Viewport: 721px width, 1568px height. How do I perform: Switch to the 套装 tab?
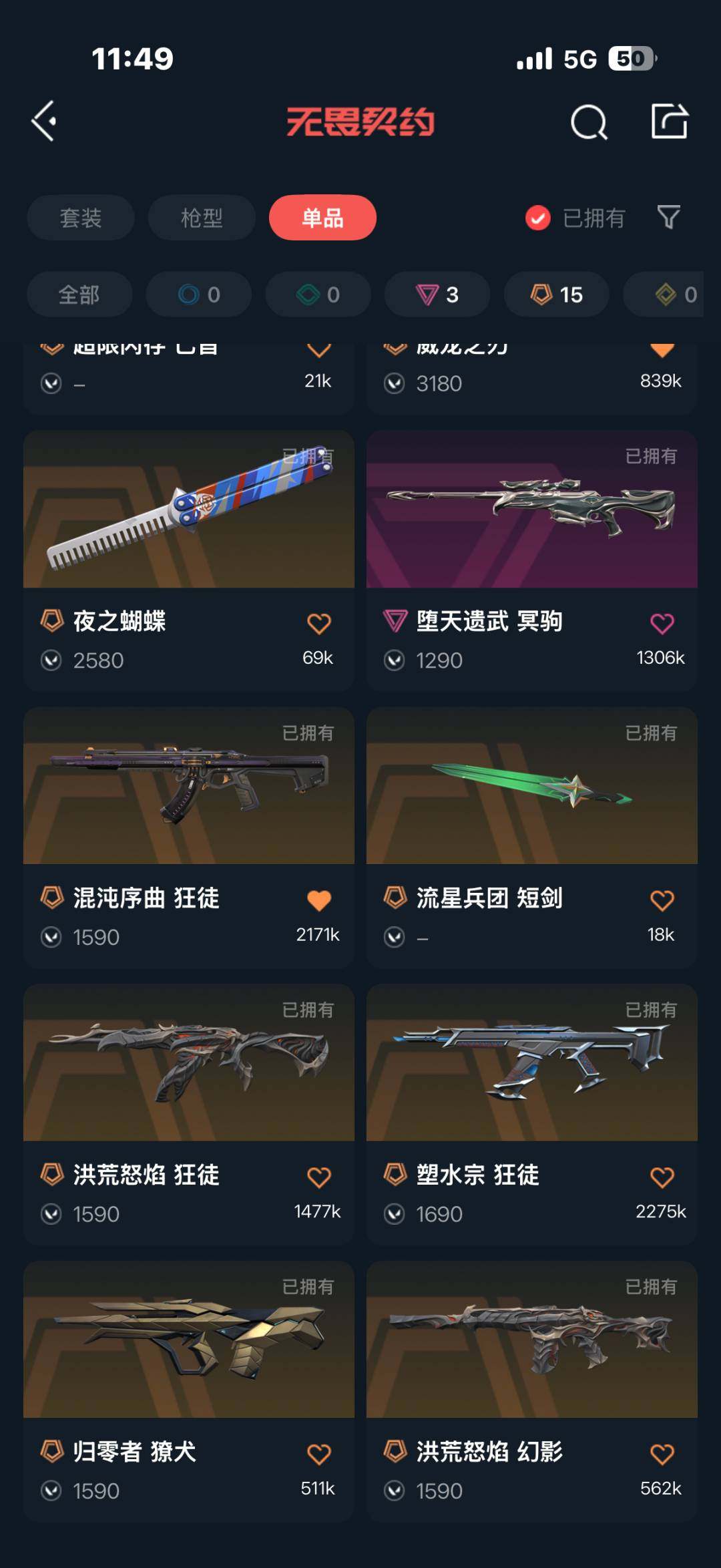pyautogui.click(x=81, y=218)
